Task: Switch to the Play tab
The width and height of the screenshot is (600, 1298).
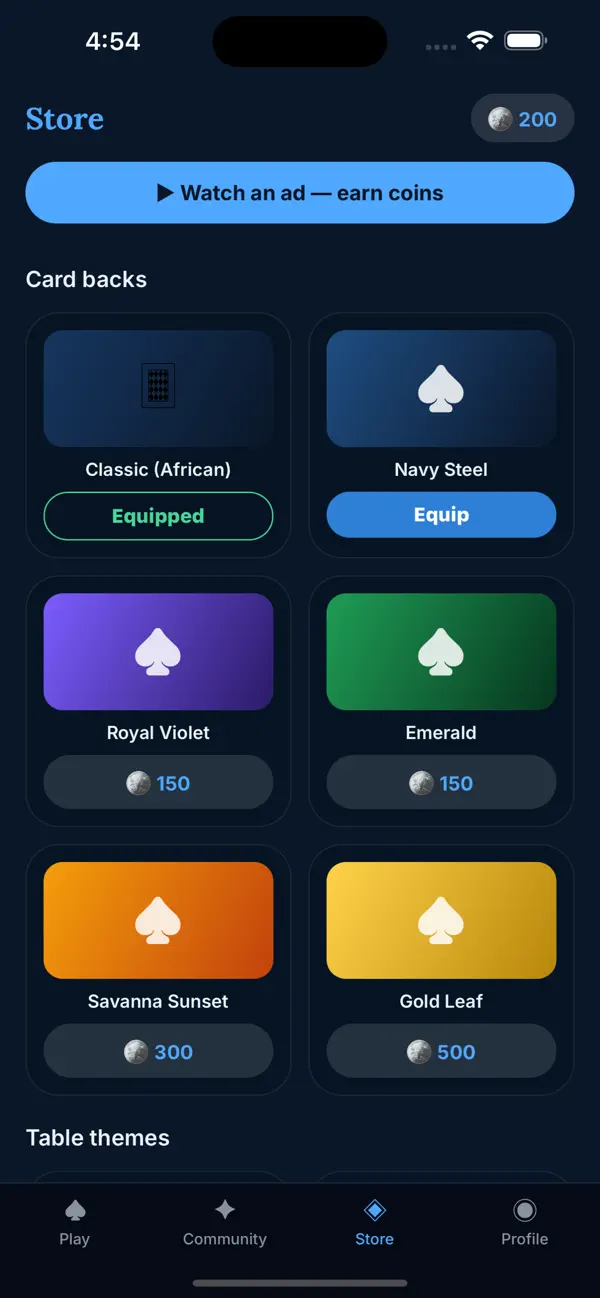Action: pos(75,1224)
